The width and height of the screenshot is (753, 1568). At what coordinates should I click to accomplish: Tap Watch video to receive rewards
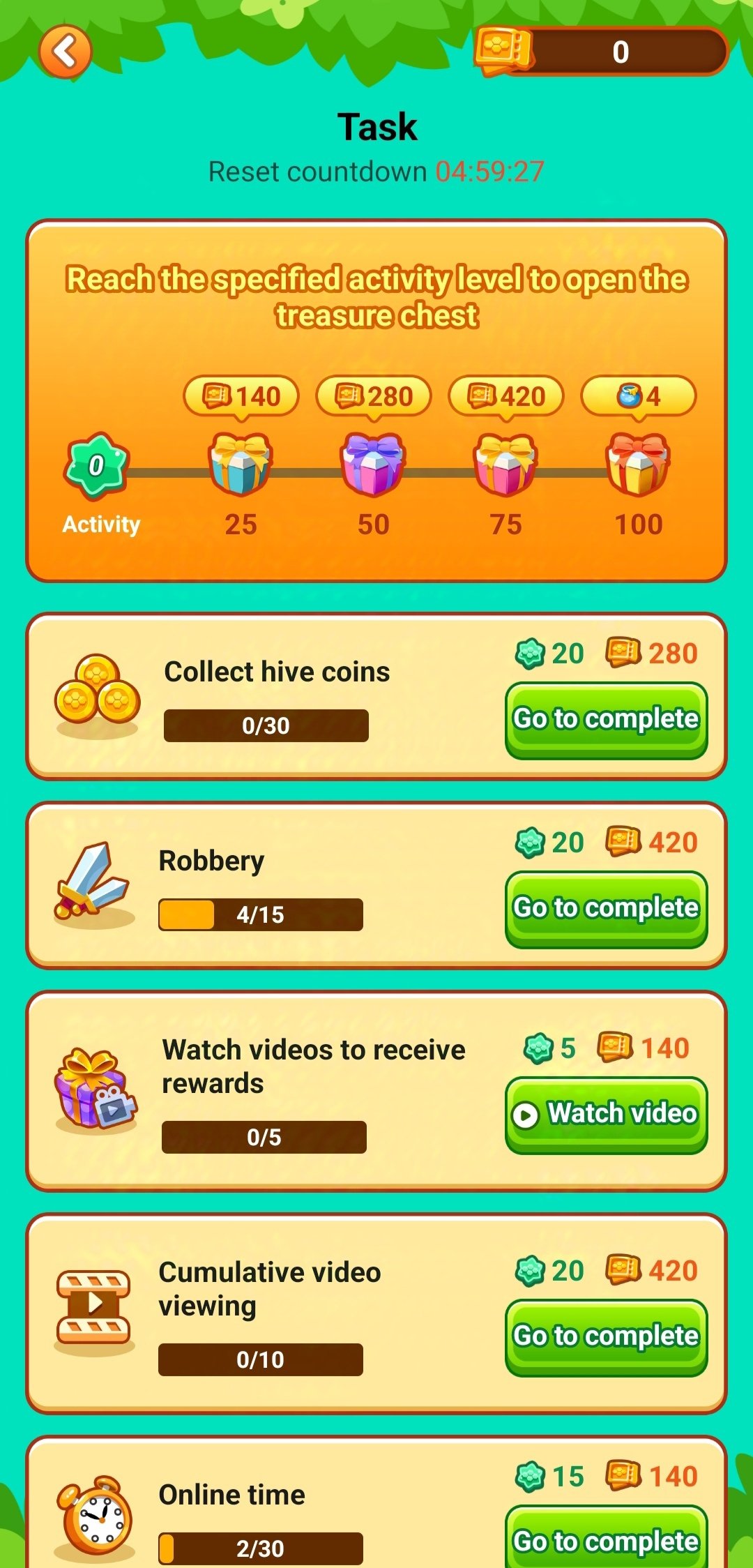[606, 1114]
